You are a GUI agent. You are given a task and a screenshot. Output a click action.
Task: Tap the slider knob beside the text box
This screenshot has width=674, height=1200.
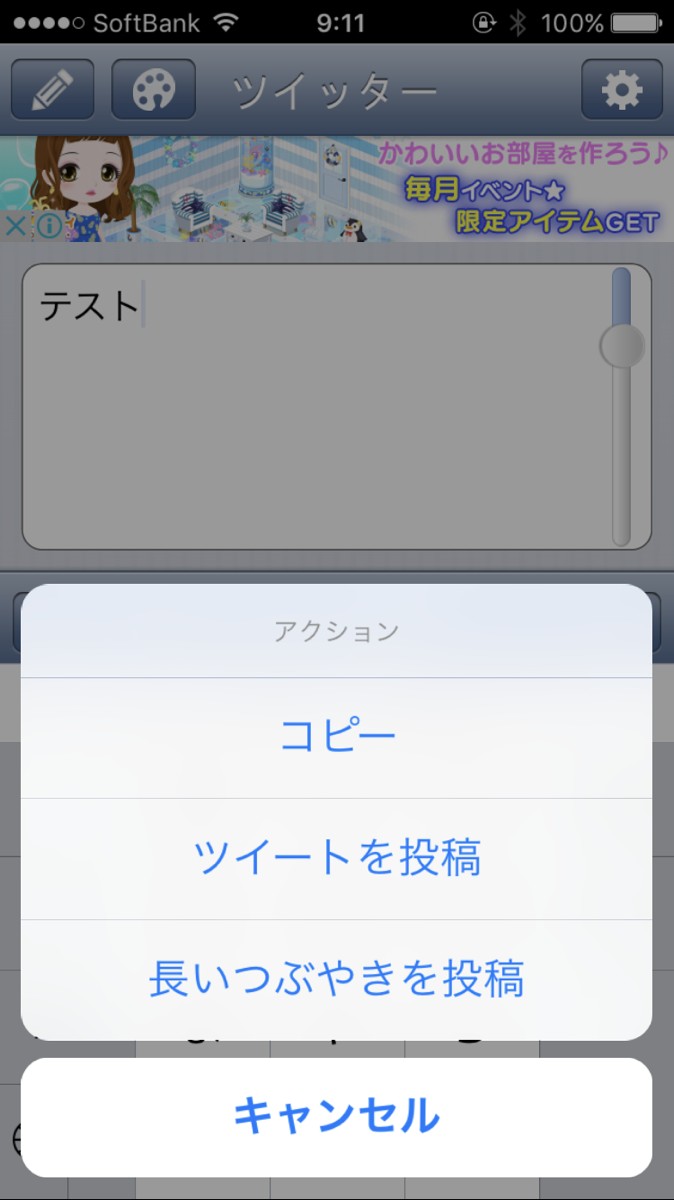[622, 346]
